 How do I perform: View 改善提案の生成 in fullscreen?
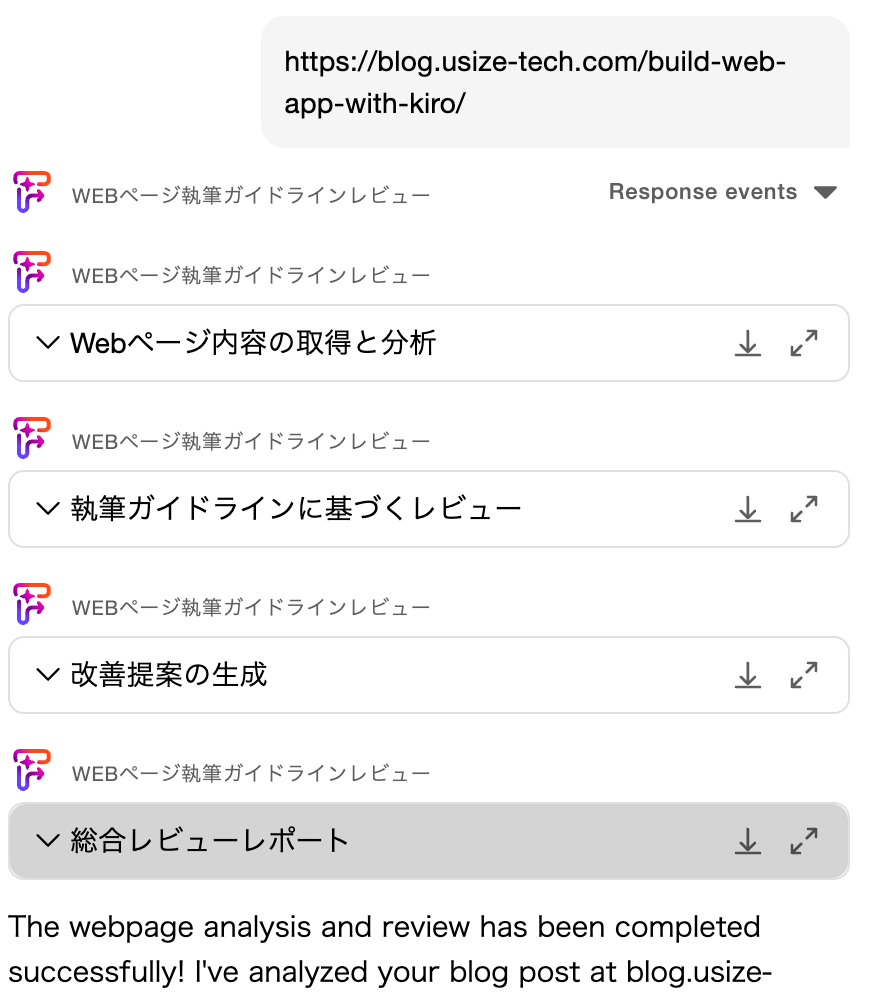pyautogui.click(x=804, y=676)
